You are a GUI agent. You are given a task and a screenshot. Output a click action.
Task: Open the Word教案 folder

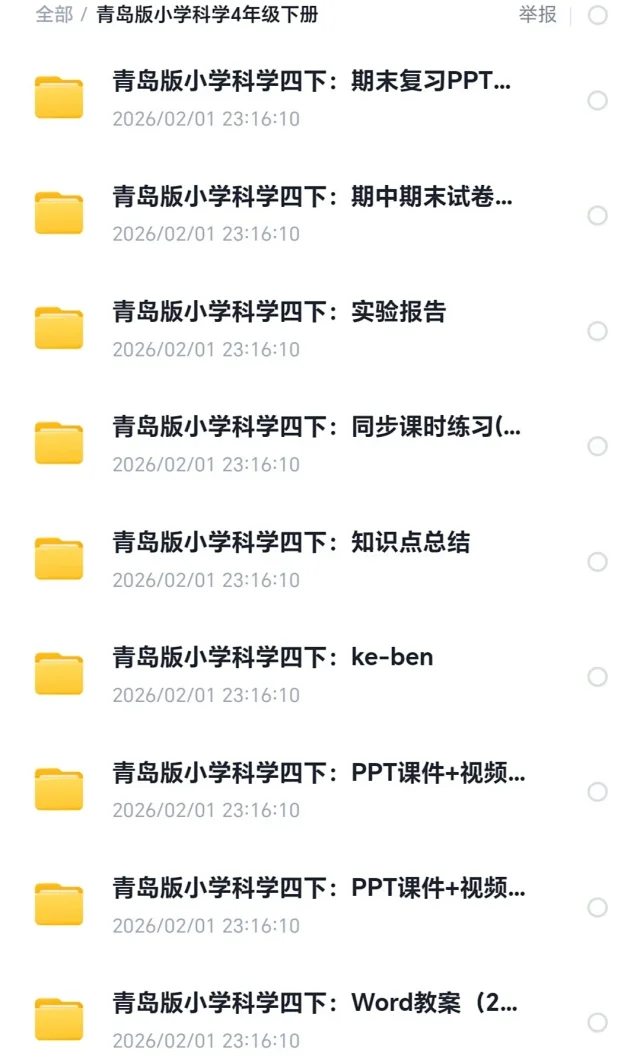coord(315,1003)
